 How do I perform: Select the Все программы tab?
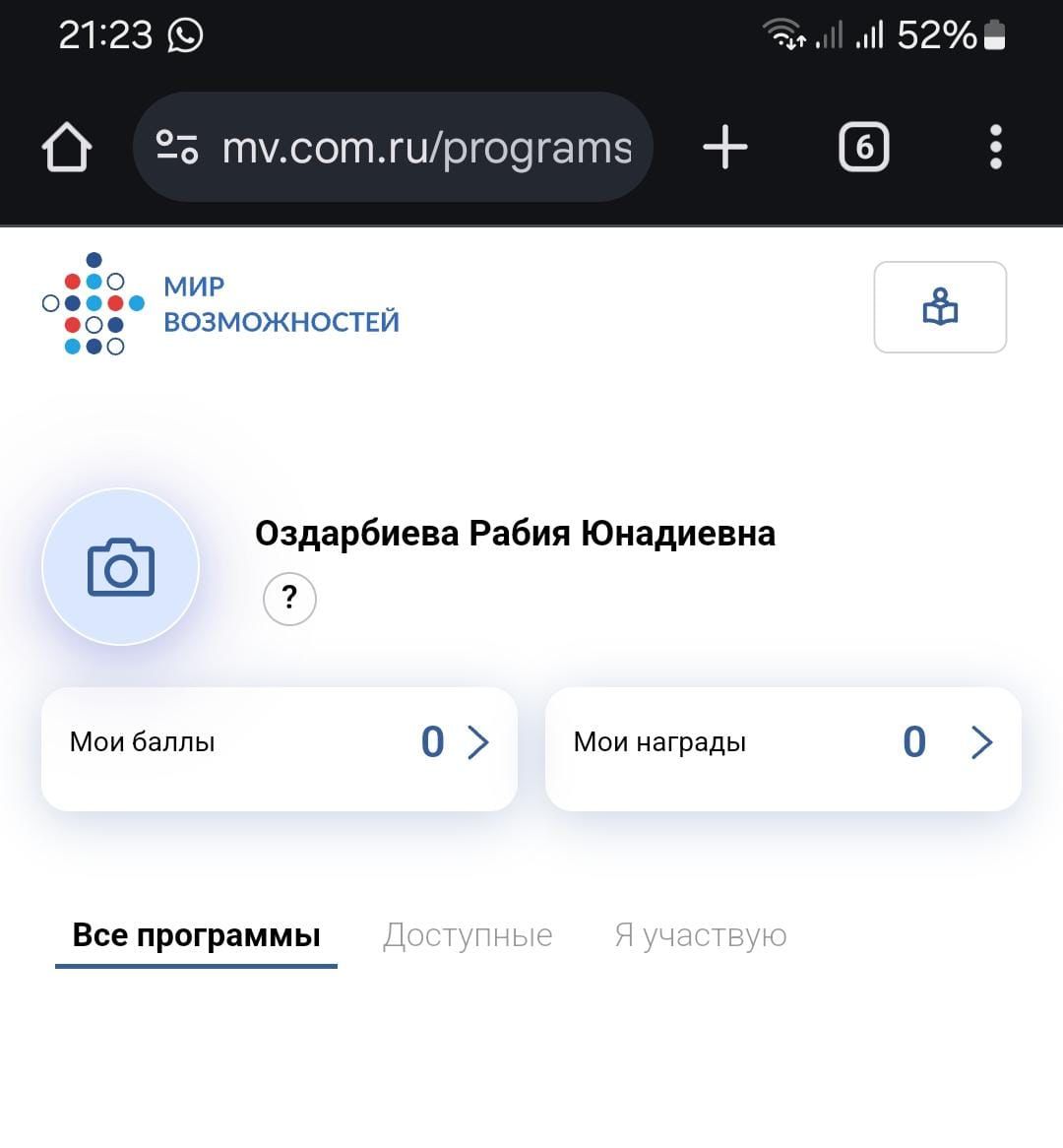click(197, 935)
